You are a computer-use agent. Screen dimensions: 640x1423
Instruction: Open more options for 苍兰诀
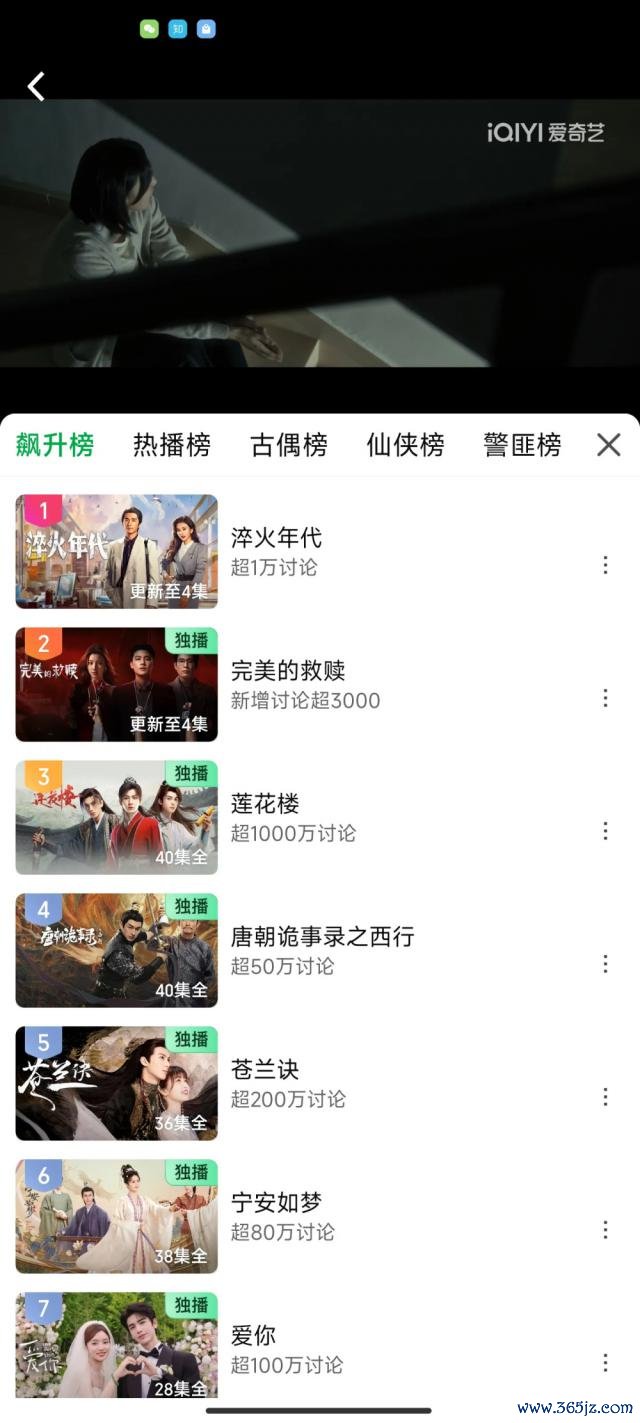point(605,1097)
